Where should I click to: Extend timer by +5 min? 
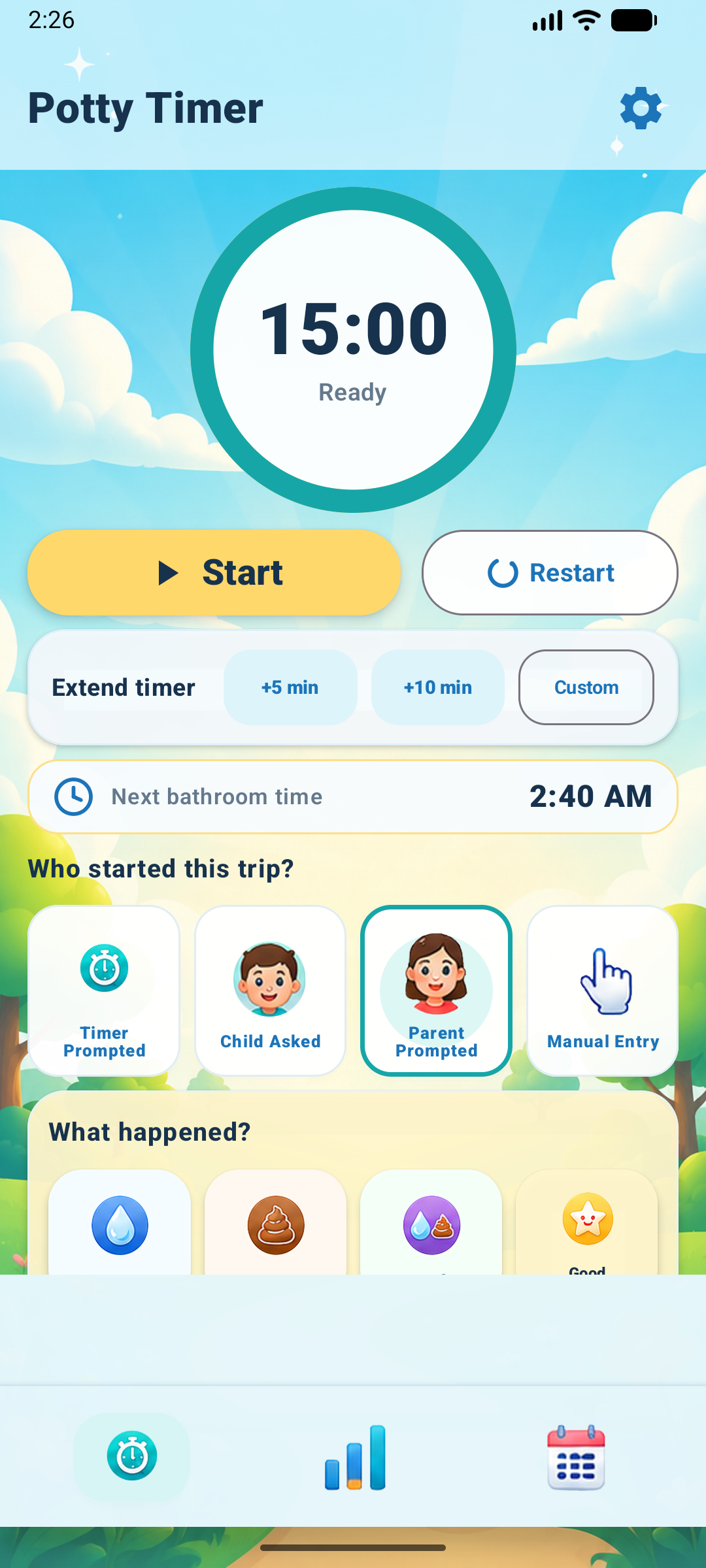click(x=290, y=687)
